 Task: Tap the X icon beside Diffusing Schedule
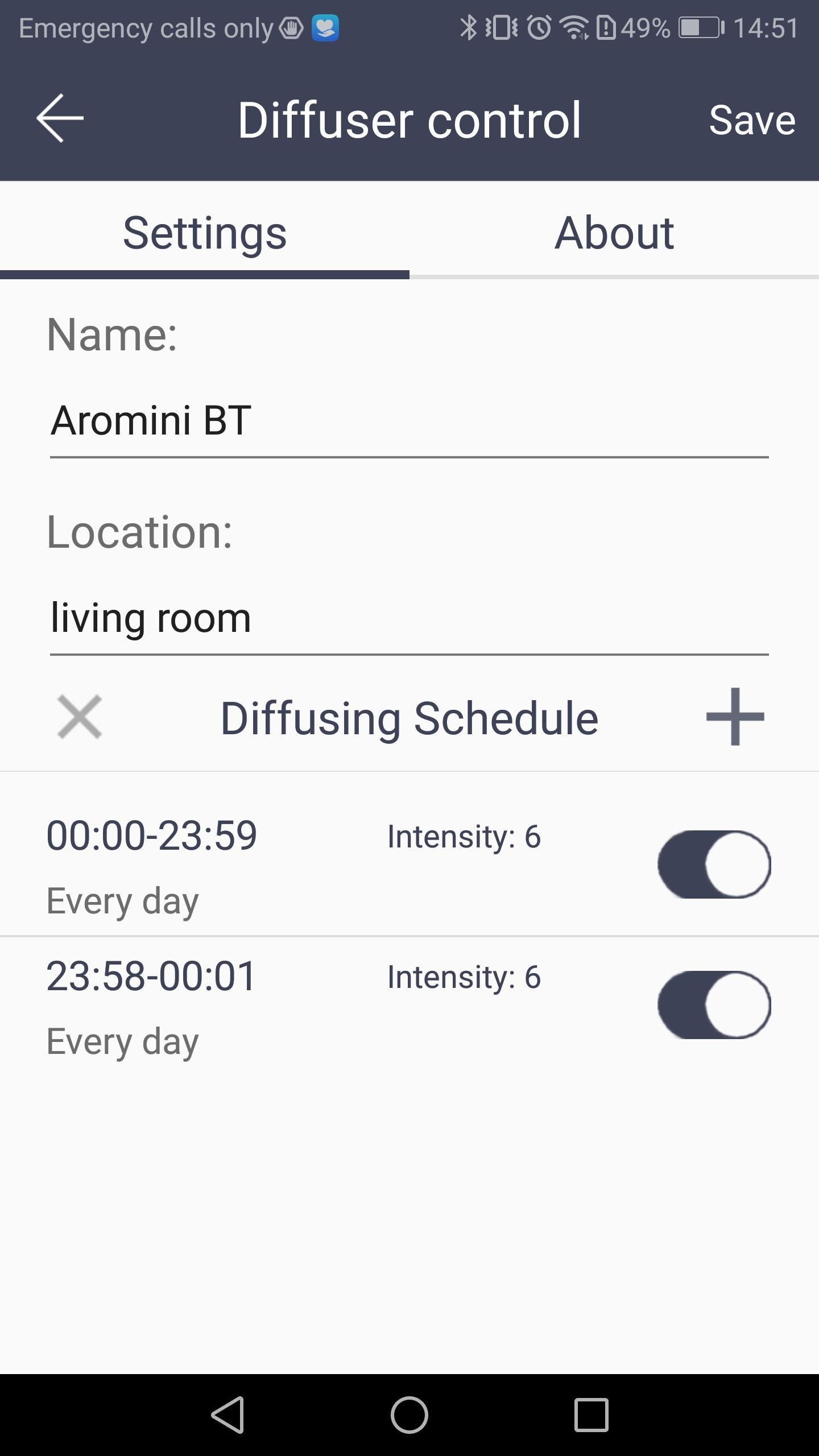click(x=80, y=717)
